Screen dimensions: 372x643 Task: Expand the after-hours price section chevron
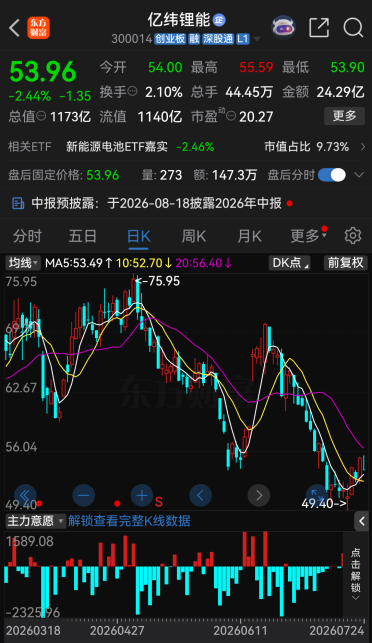tap(359, 175)
